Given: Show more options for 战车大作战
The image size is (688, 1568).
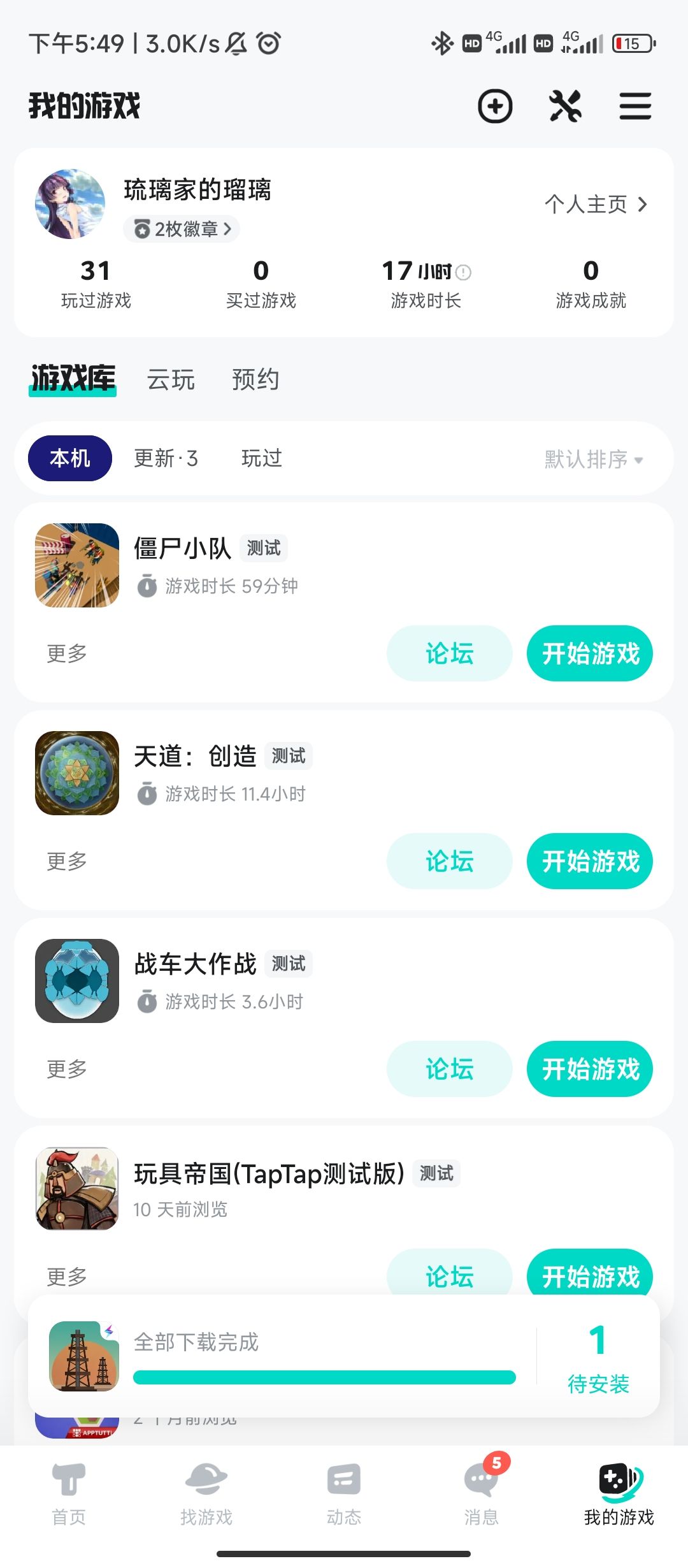Looking at the screenshot, I should coord(67,1069).
